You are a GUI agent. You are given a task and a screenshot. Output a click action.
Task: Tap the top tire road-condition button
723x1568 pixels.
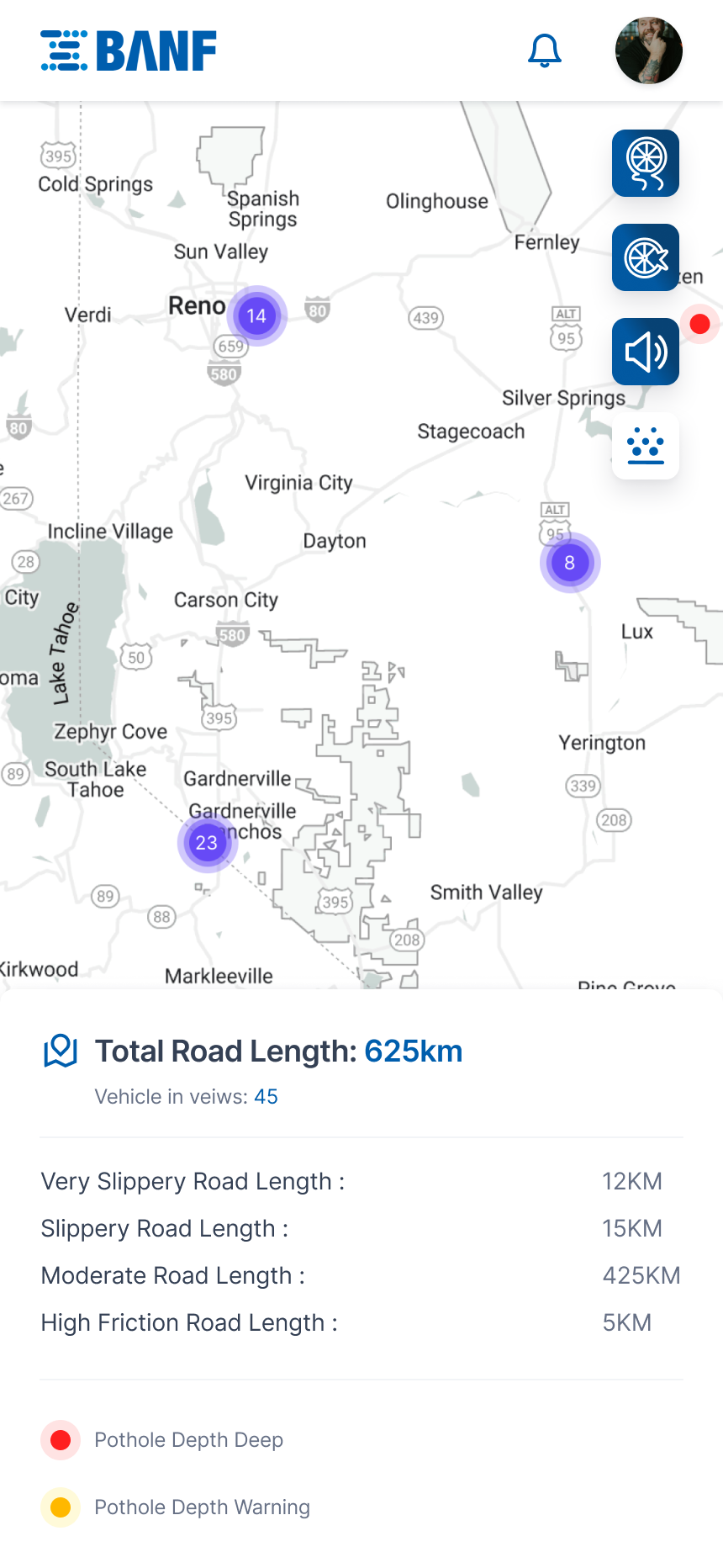tap(646, 163)
